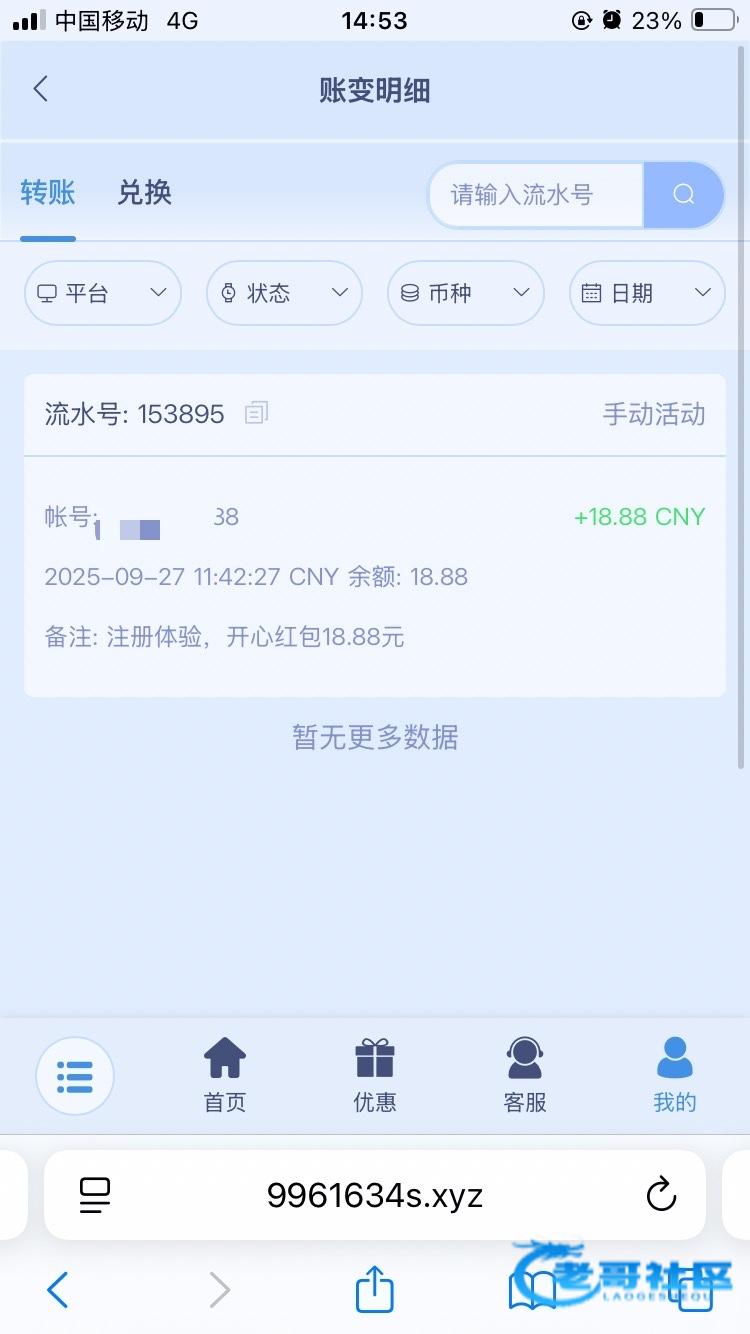The height and width of the screenshot is (1334, 750).
Task: Open the 日期 date filter
Action: [x=647, y=293]
